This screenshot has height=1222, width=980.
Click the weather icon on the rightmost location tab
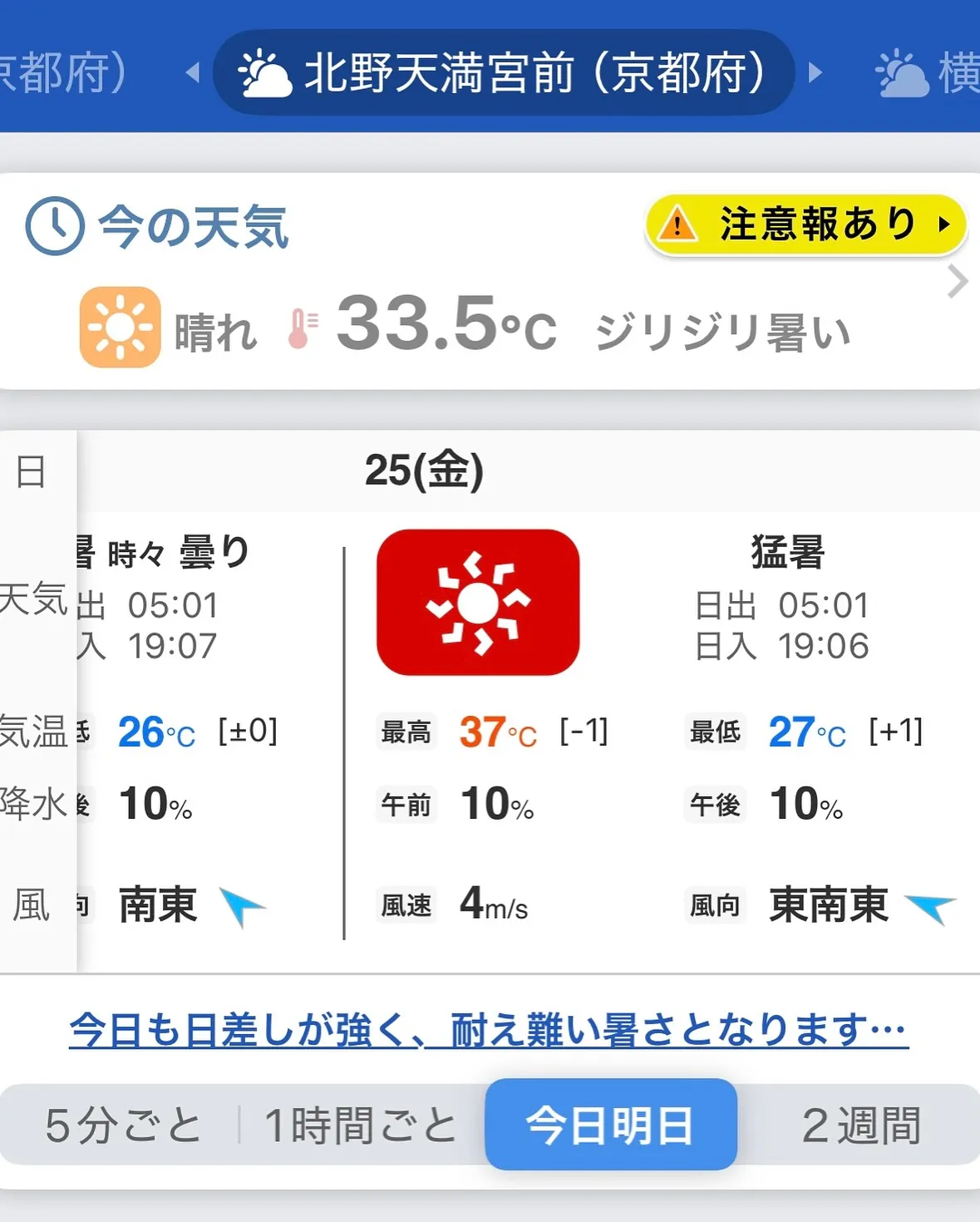[900, 75]
